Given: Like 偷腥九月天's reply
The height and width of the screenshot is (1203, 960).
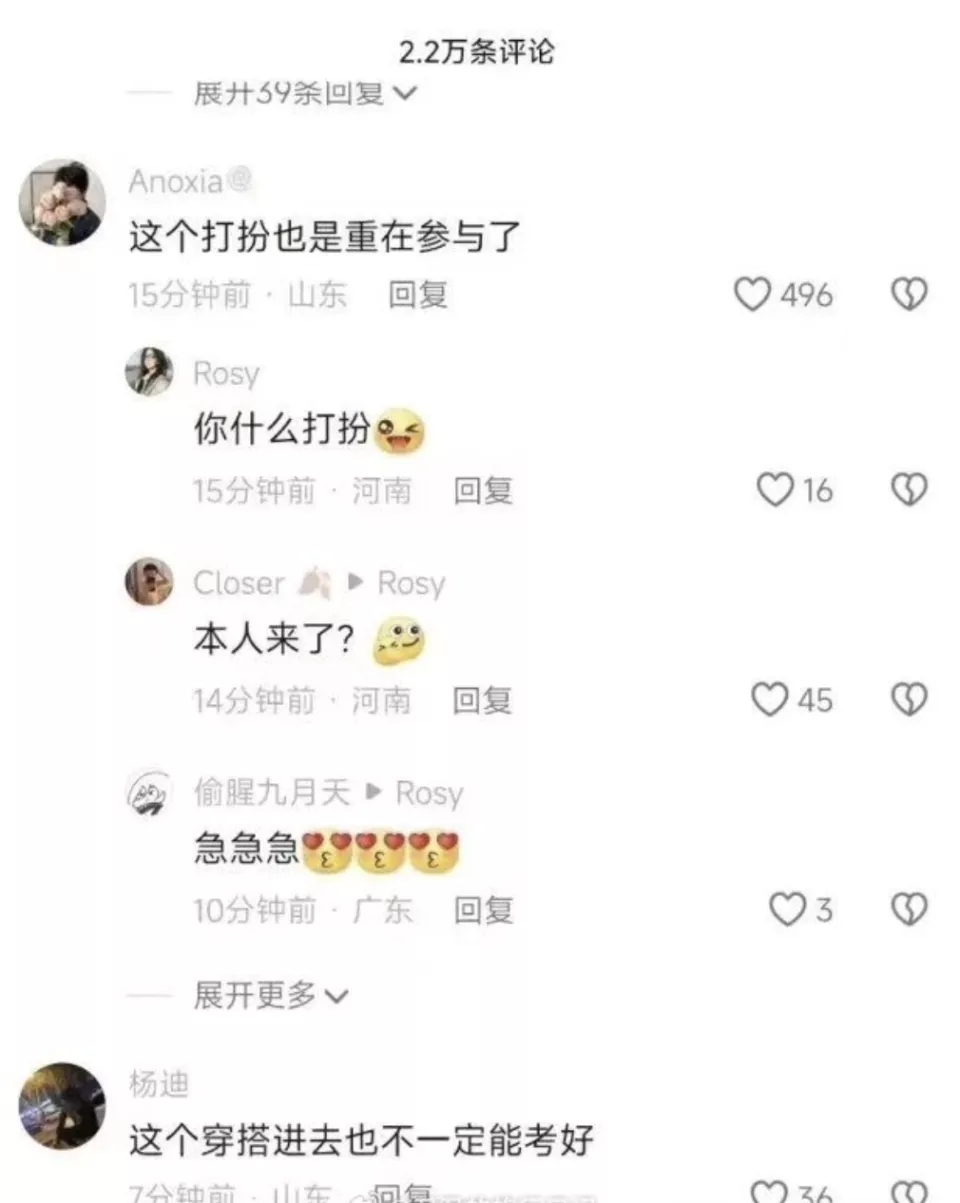Looking at the screenshot, I should click(787, 910).
